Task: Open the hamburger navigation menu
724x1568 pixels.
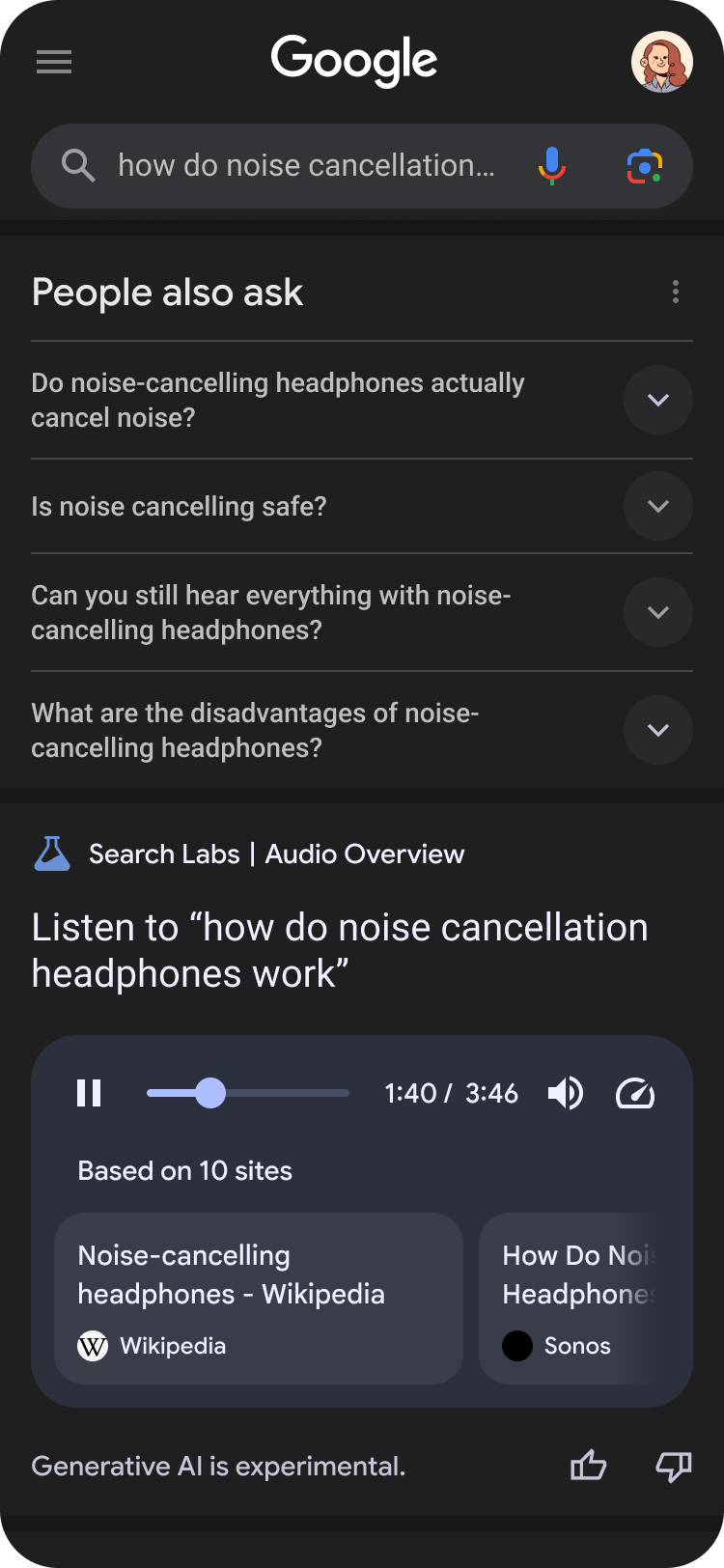Action: click(x=54, y=62)
